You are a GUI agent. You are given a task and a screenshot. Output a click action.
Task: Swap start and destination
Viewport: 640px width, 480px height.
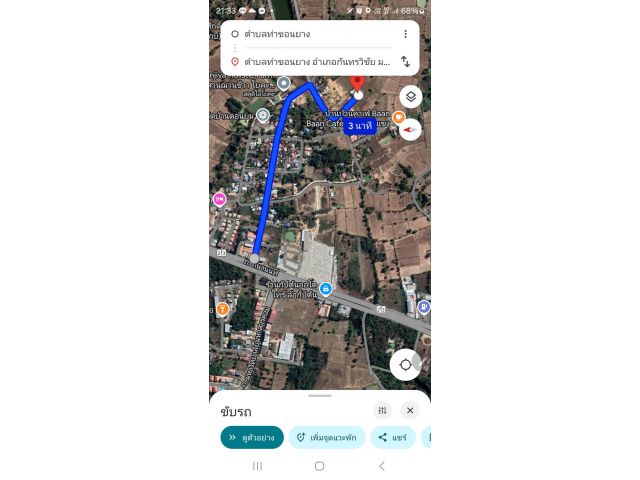[x=405, y=61]
